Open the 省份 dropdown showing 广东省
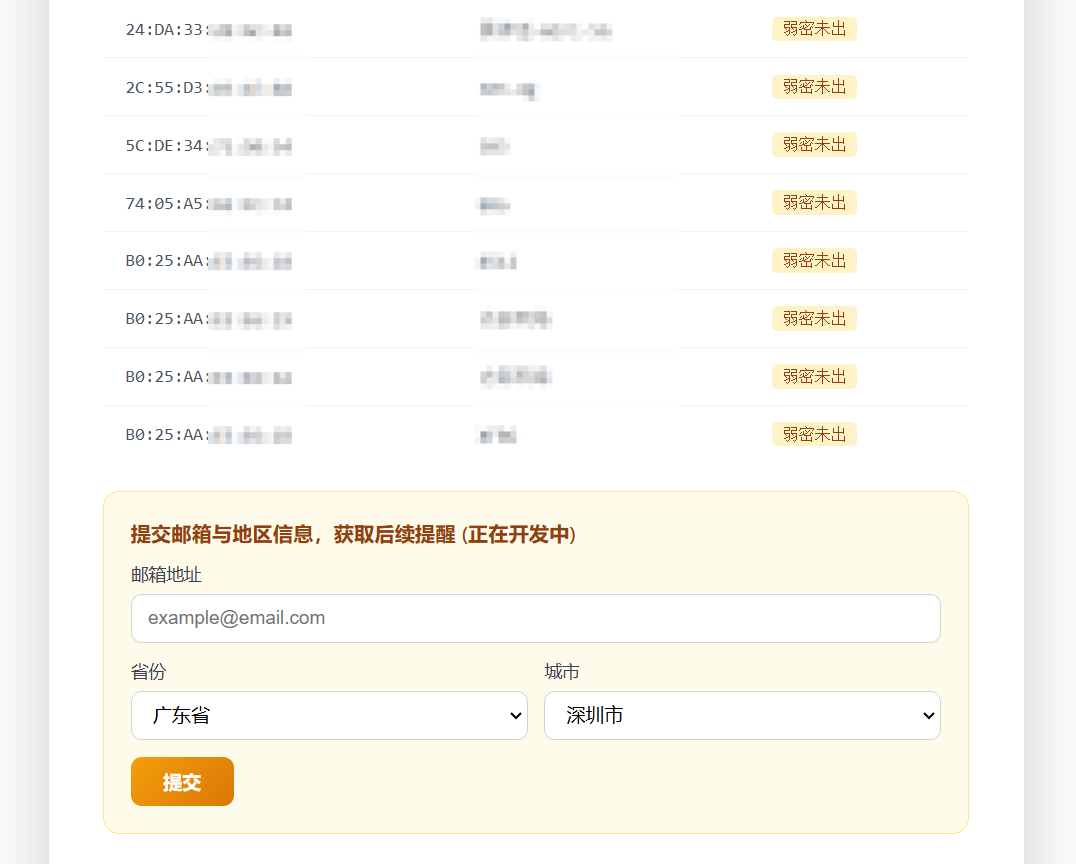This screenshot has height=864, width=1076. coord(329,715)
